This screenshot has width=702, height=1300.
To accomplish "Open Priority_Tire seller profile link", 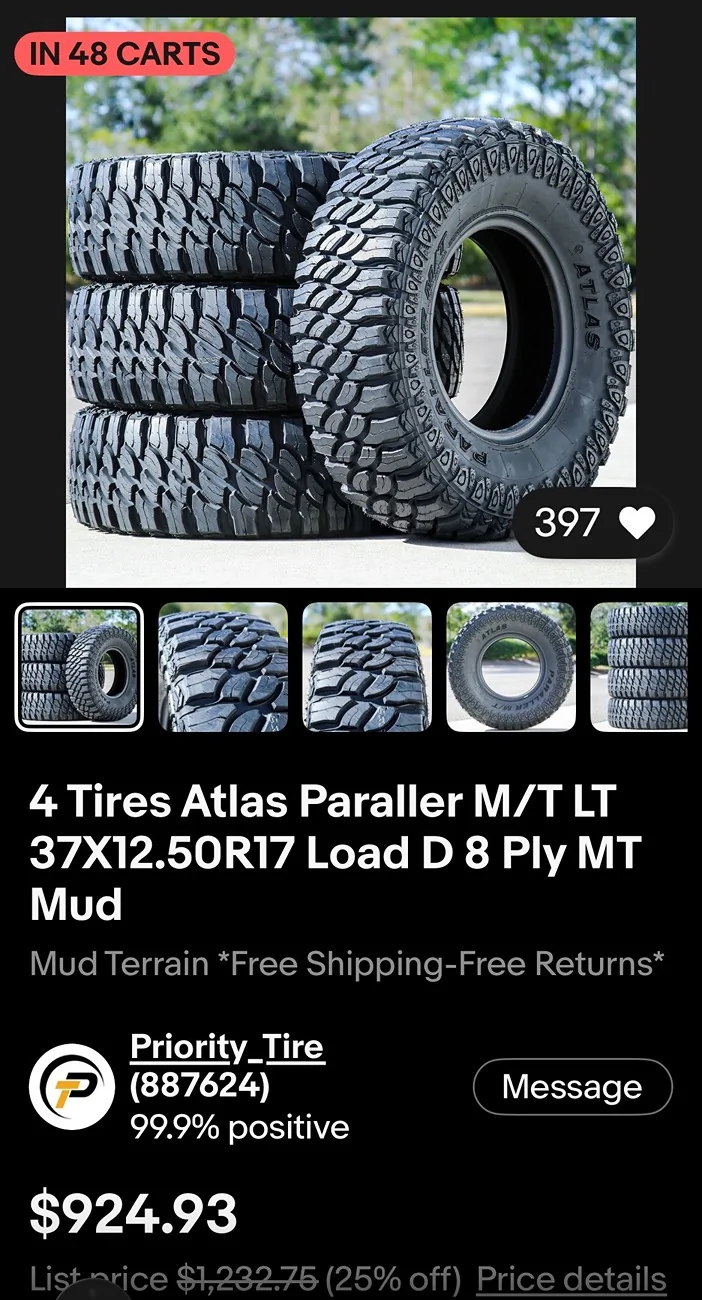I will [x=227, y=1047].
